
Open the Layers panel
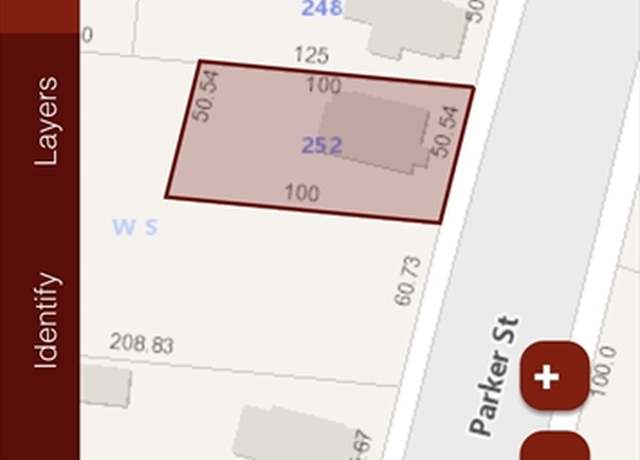[45, 120]
